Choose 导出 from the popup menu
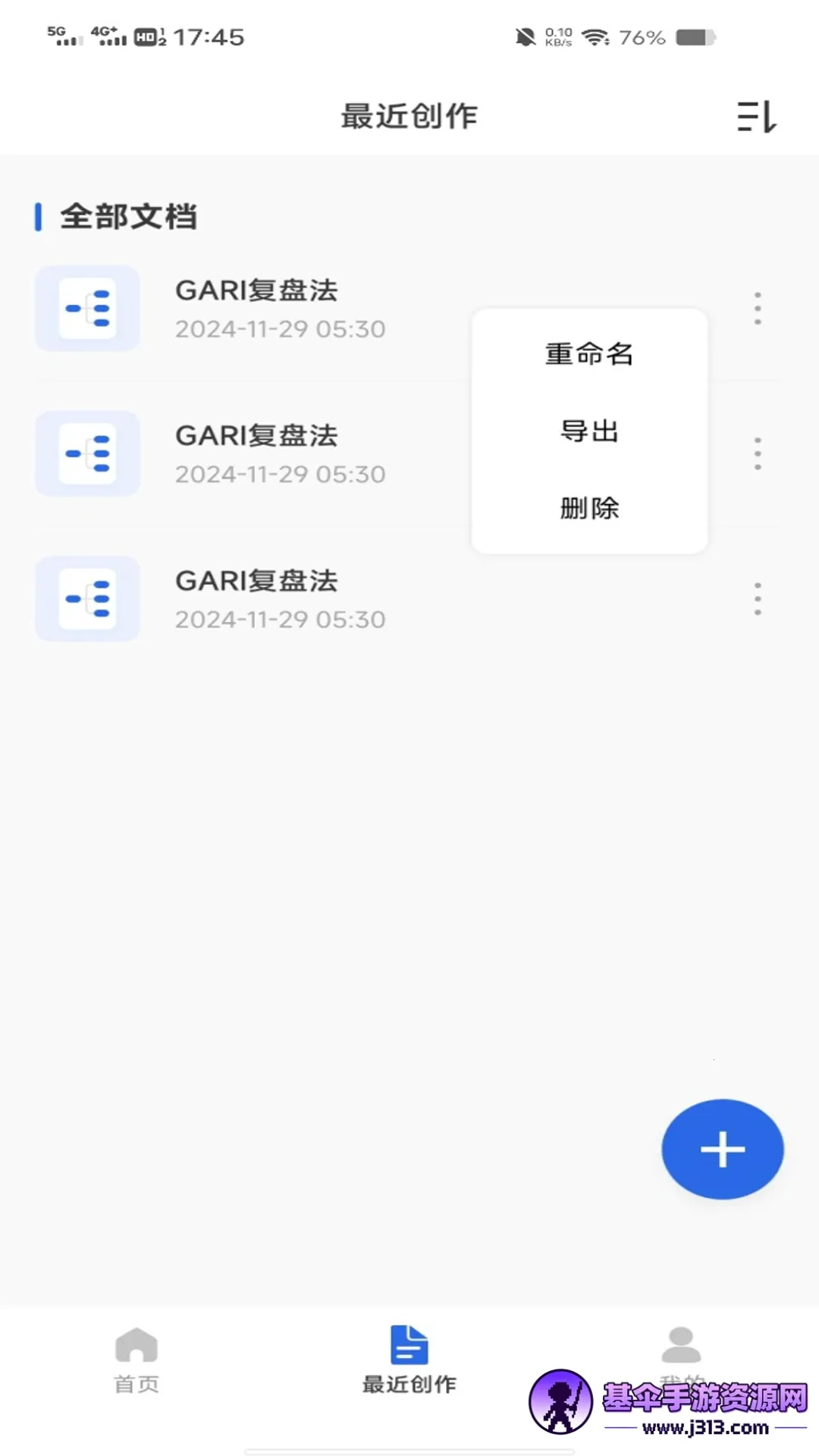The width and height of the screenshot is (819, 1456). pyautogui.click(x=589, y=431)
